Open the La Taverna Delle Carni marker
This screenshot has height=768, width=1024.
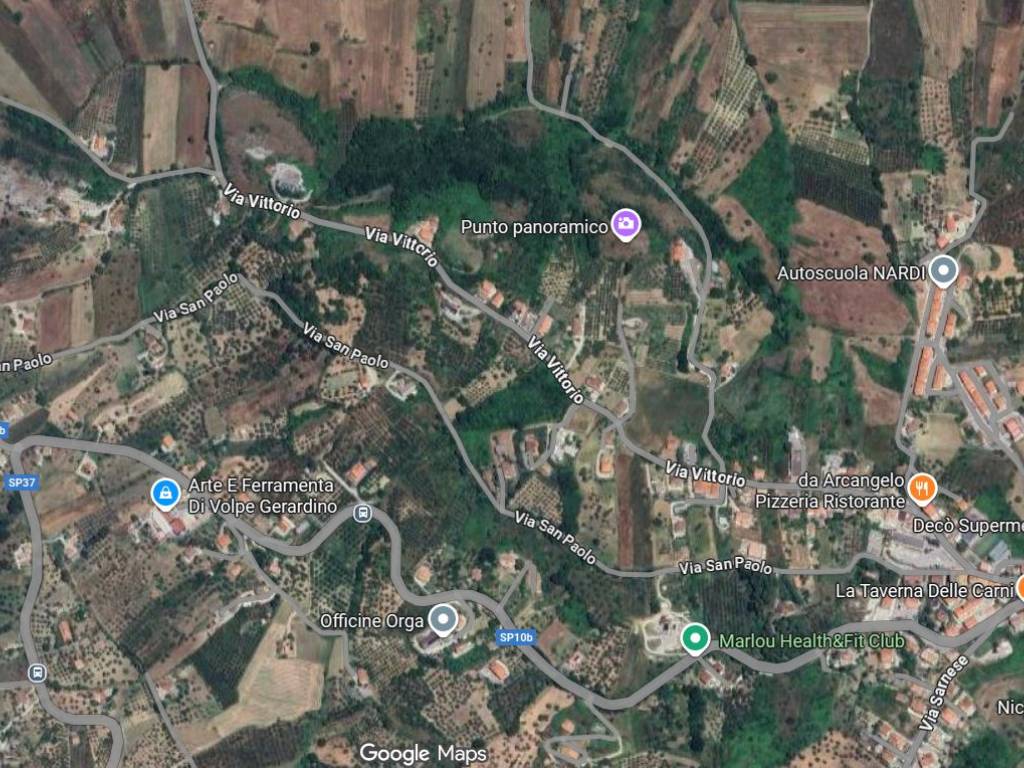pyautogui.click(x=1019, y=588)
